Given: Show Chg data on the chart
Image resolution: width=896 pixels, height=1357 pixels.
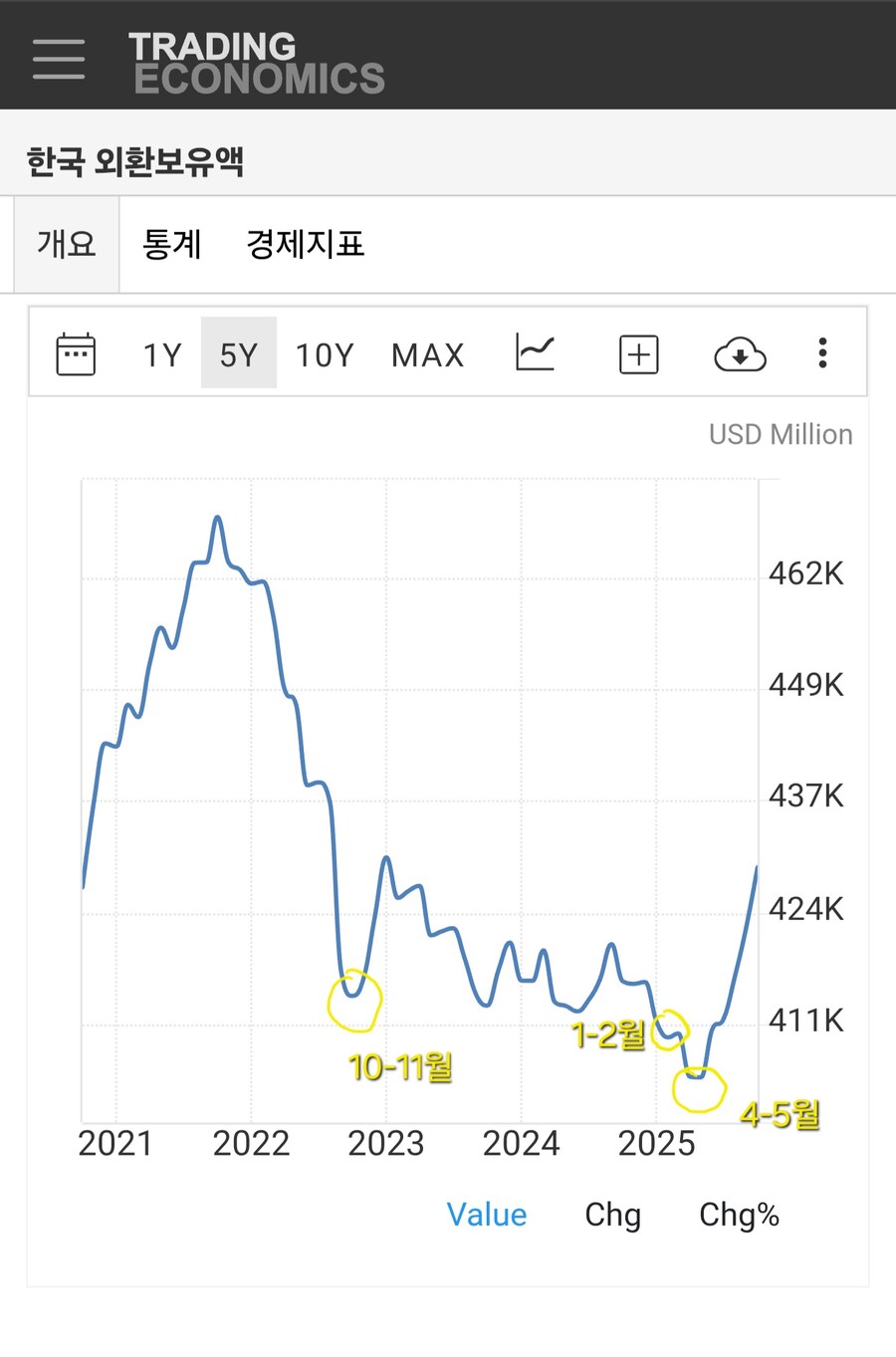Looking at the screenshot, I should 612,1215.
